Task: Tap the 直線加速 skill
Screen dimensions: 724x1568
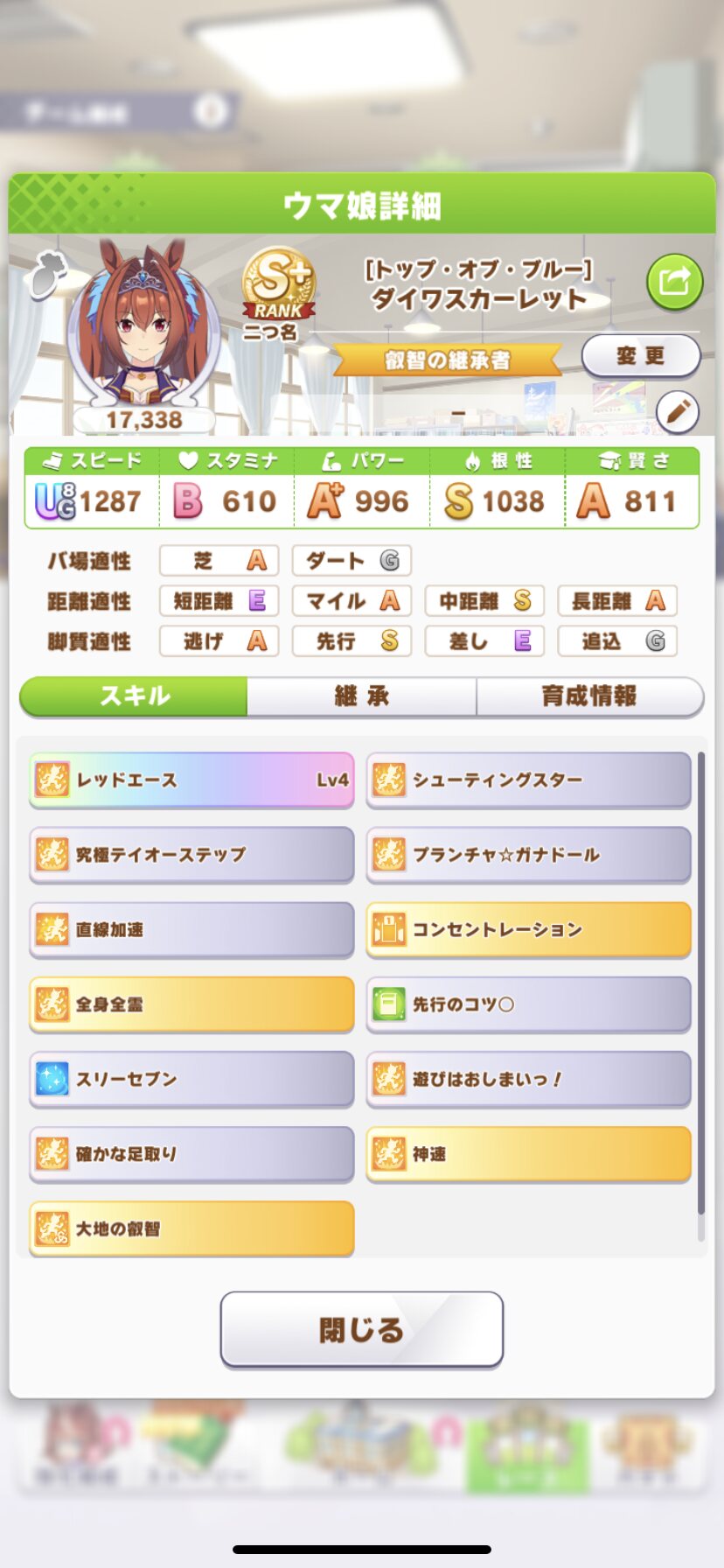Action: click(x=191, y=929)
